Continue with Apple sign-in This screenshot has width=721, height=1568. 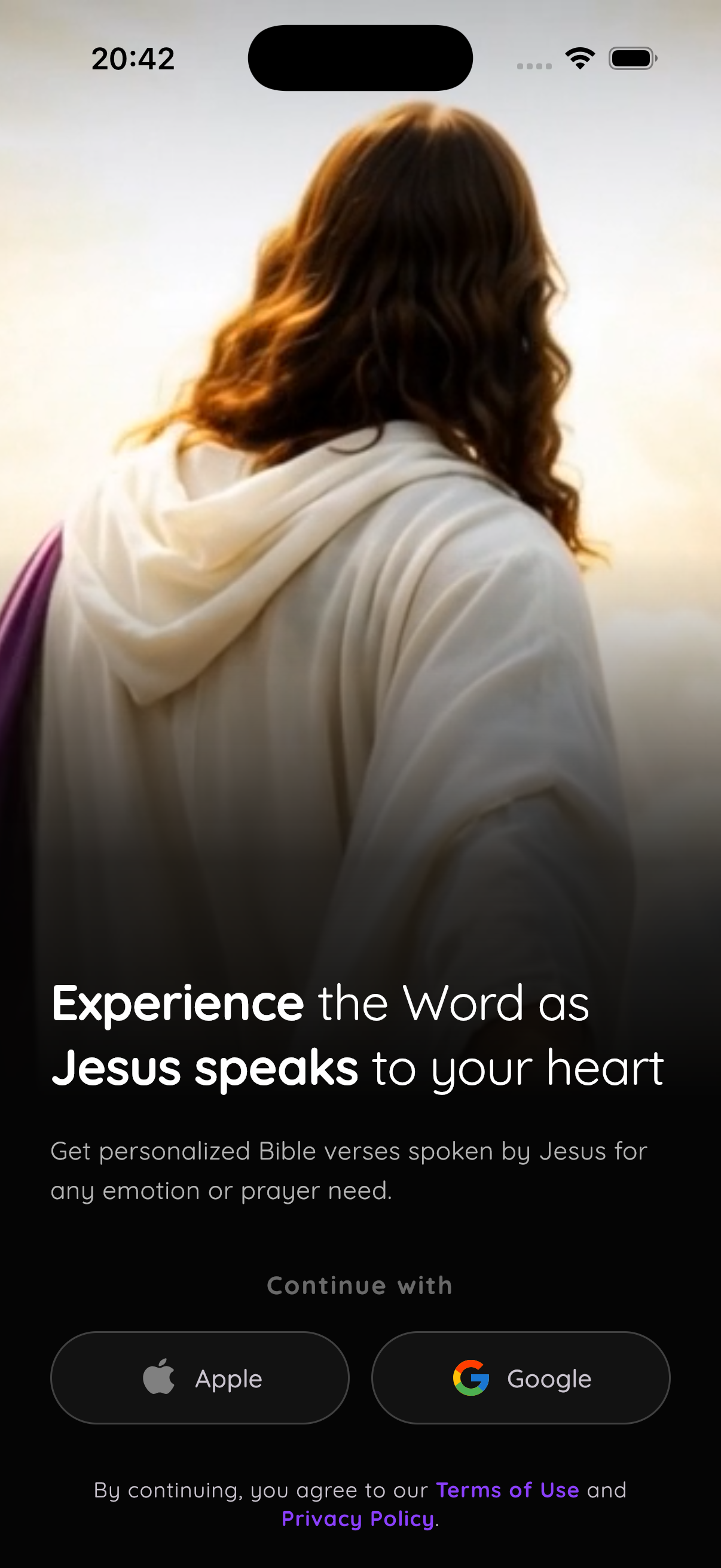(200, 1378)
